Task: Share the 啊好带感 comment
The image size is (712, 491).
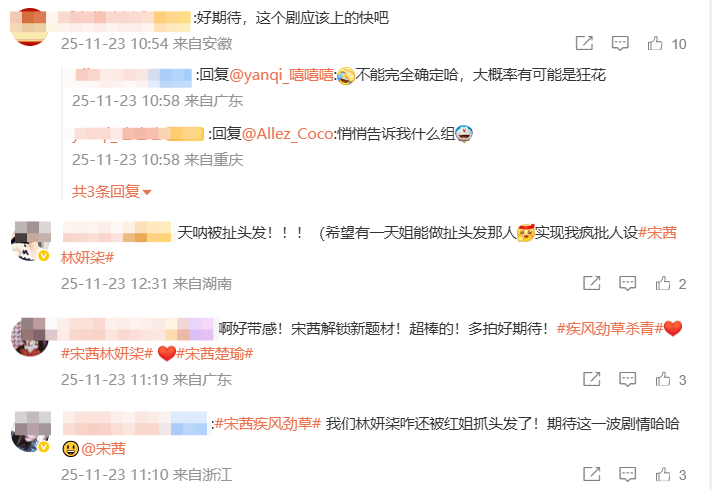Action: tap(590, 379)
